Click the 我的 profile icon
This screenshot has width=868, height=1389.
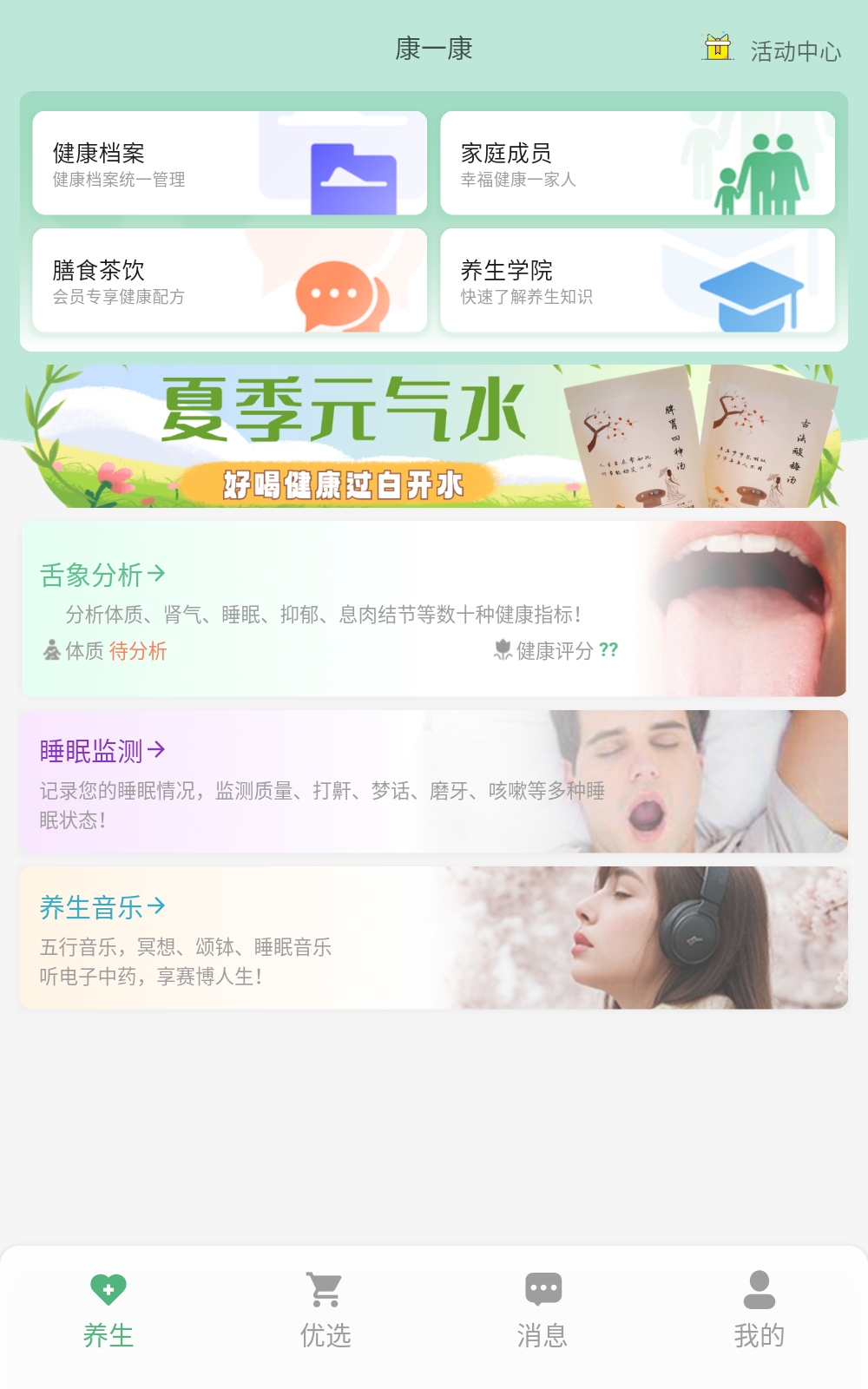tap(760, 1289)
